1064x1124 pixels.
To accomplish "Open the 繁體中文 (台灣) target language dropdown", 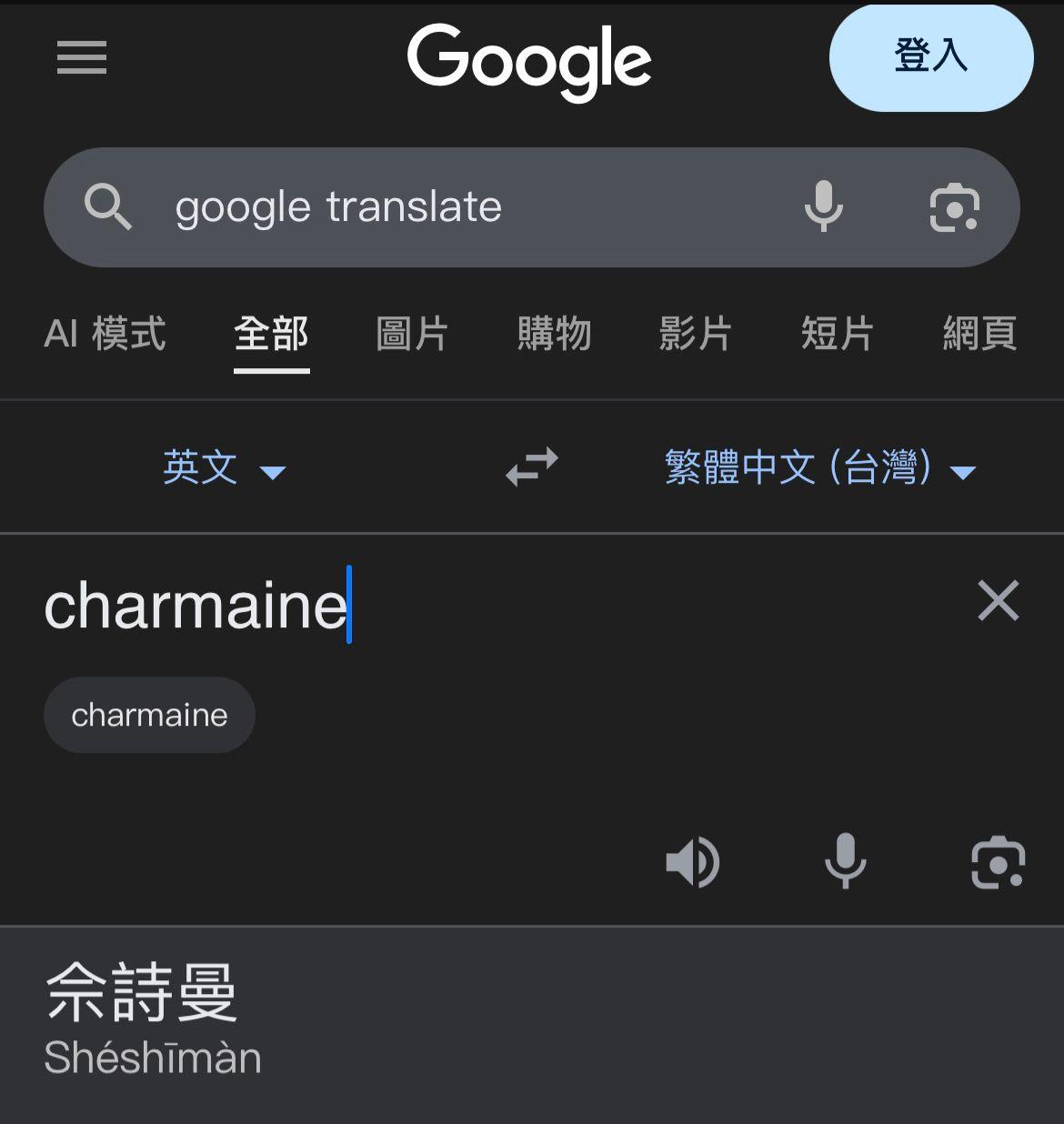I will click(819, 468).
